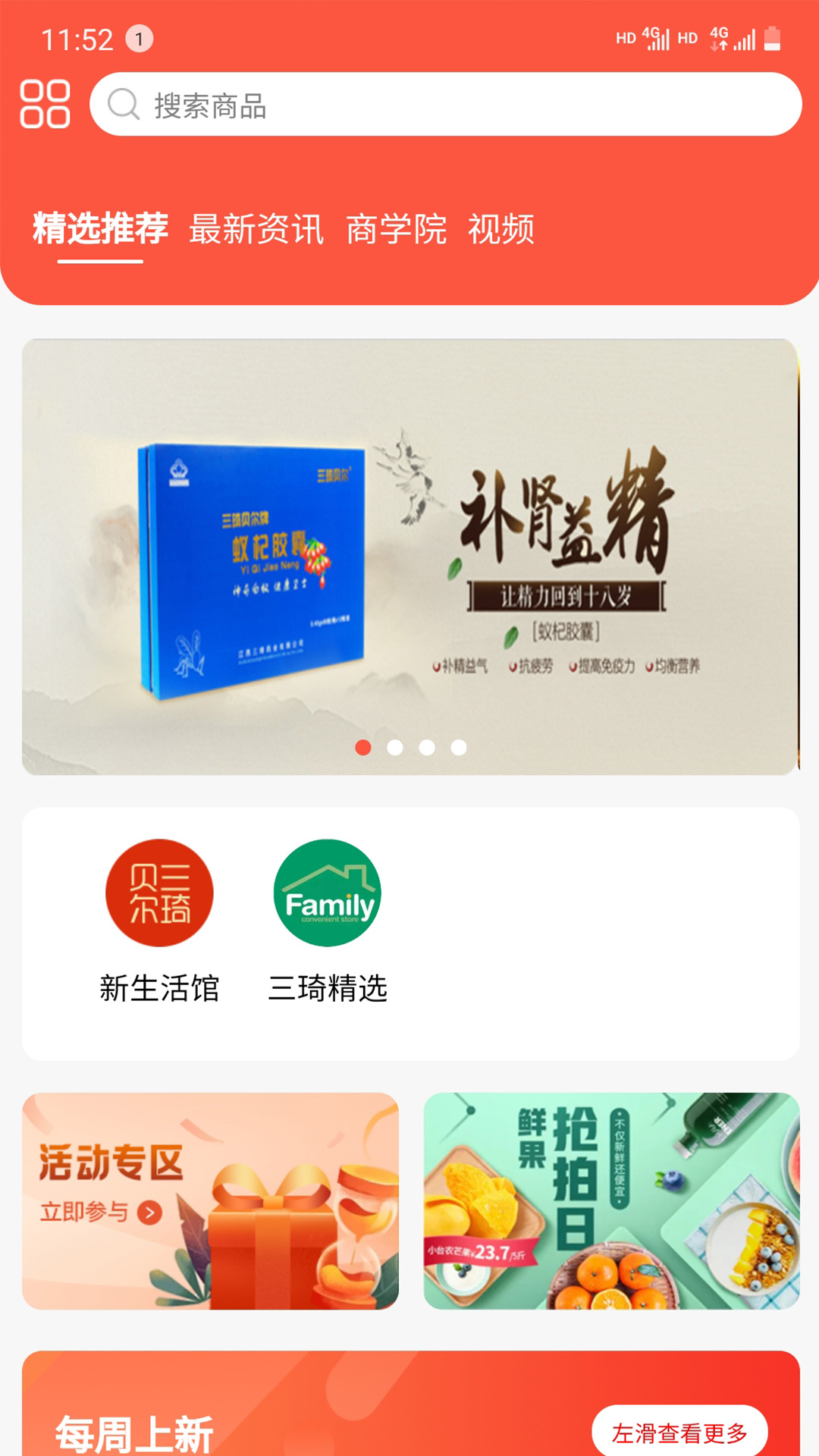The width and height of the screenshot is (819, 1456).
Task: Switch to the 最新资讯 tab
Action: pos(258,227)
